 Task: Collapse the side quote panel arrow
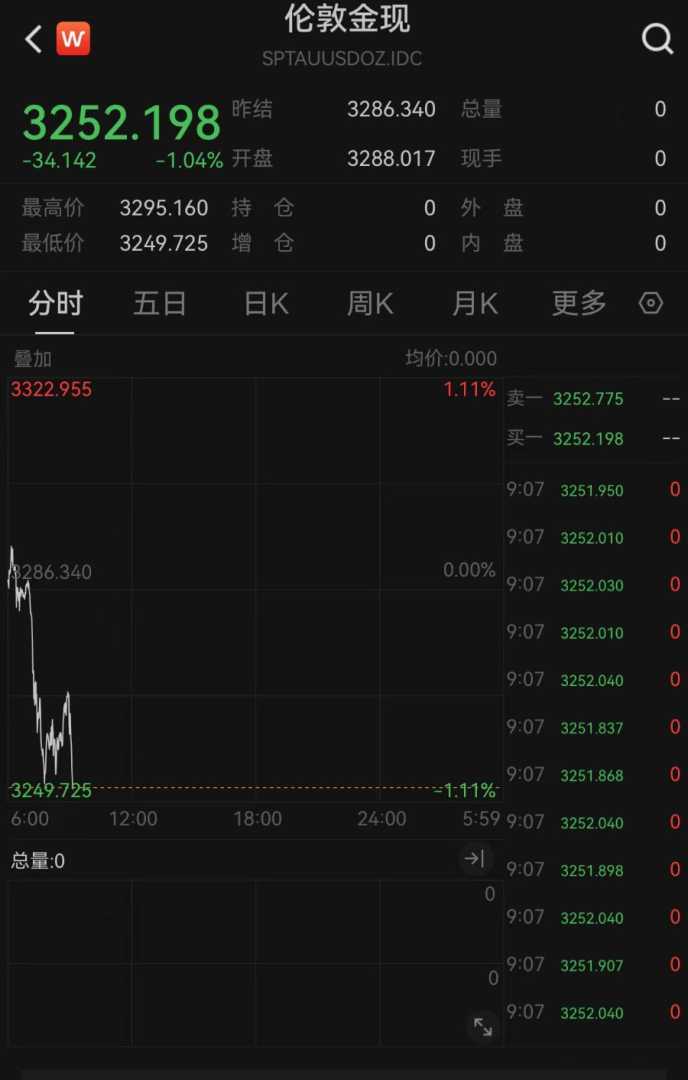tap(476, 859)
